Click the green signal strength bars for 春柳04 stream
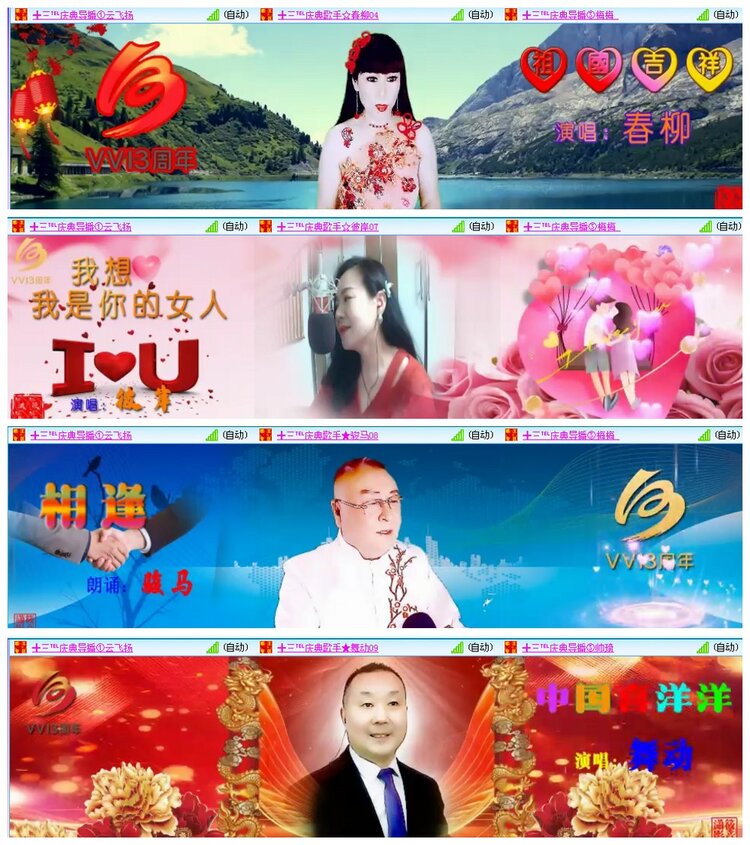This screenshot has height=845, width=750. coord(455,14)
